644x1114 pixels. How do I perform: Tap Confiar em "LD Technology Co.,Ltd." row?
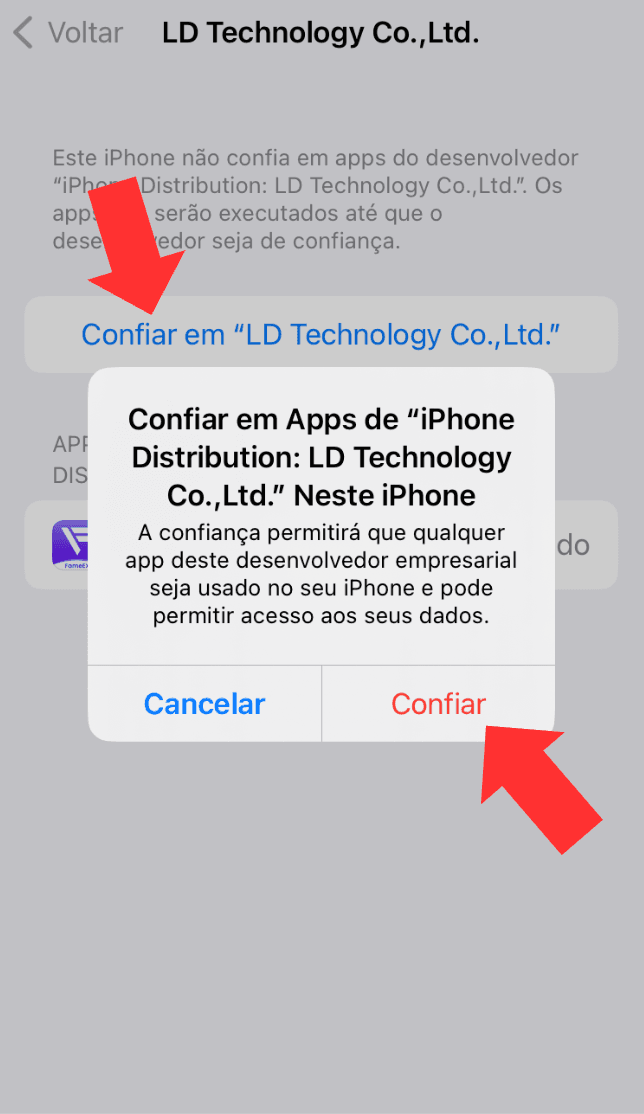320,334
